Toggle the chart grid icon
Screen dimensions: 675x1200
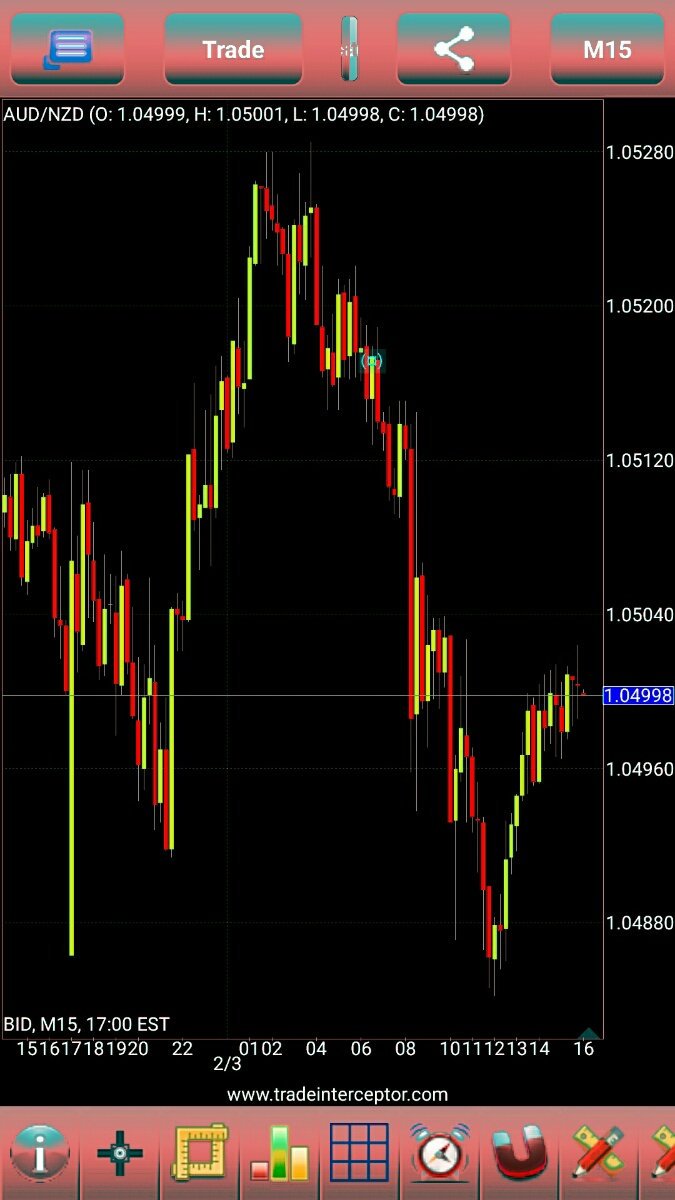coord(359,1154)
